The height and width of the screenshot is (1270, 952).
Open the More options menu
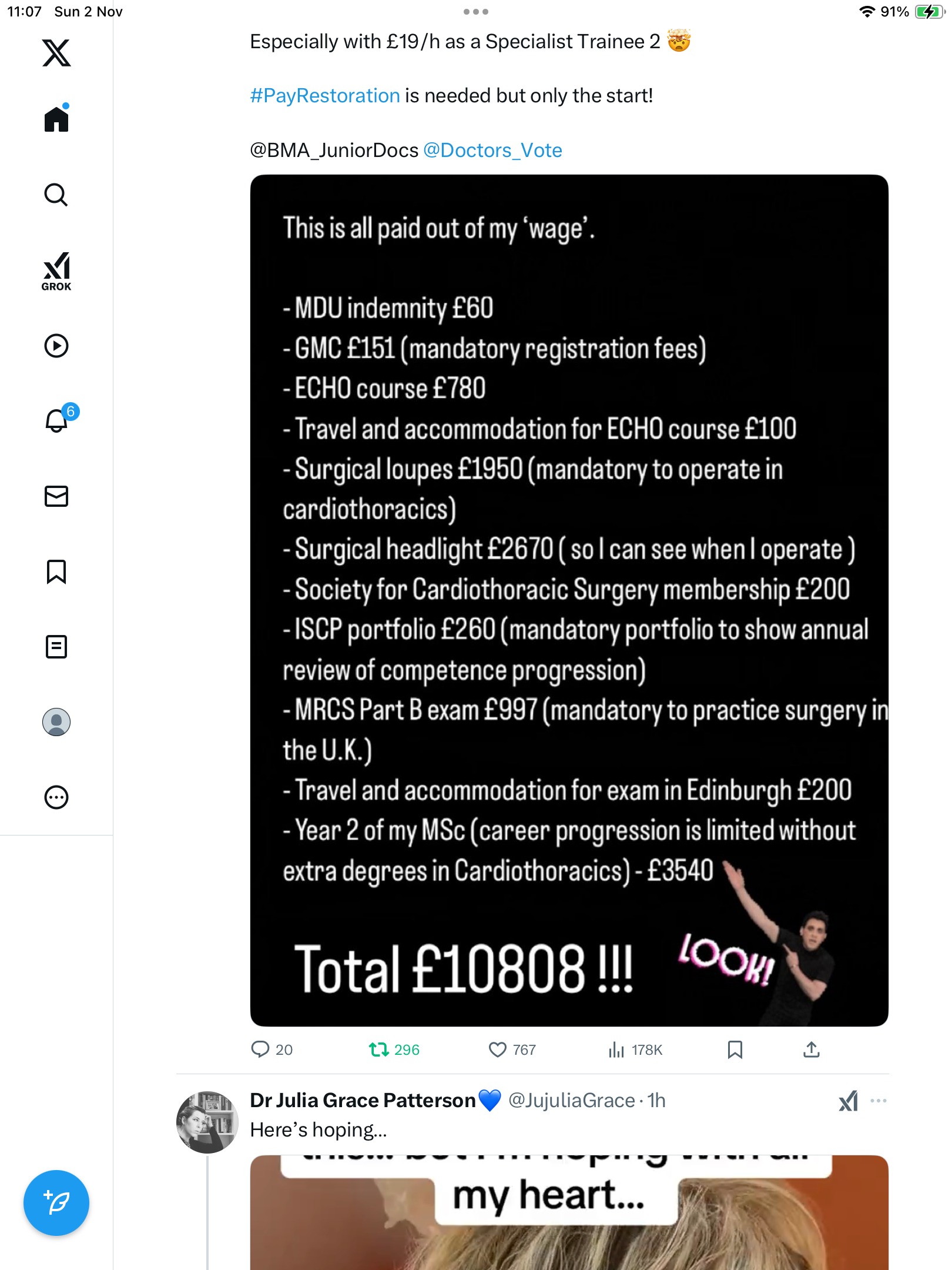coord(56,797)
